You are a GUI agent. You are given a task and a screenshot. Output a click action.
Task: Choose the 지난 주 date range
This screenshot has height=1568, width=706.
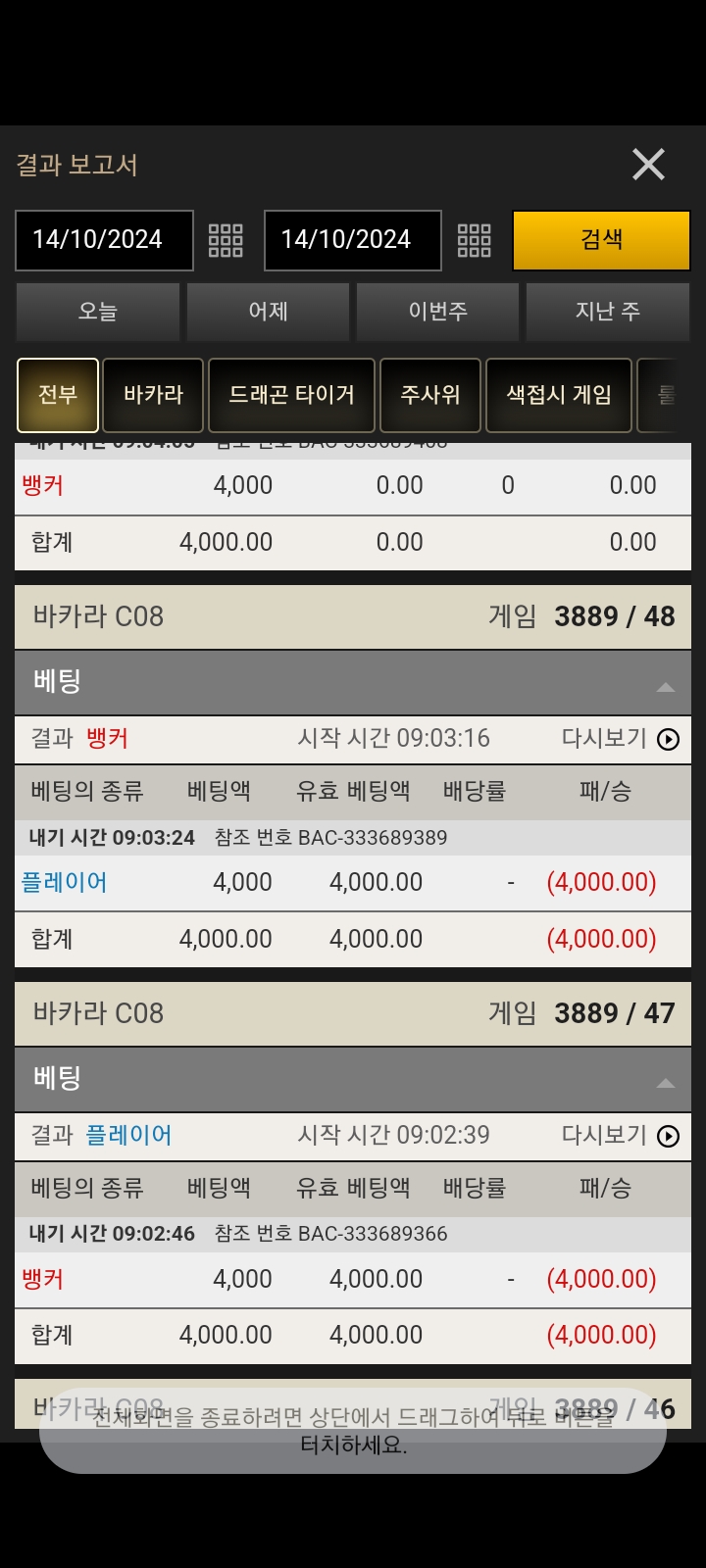608,312
